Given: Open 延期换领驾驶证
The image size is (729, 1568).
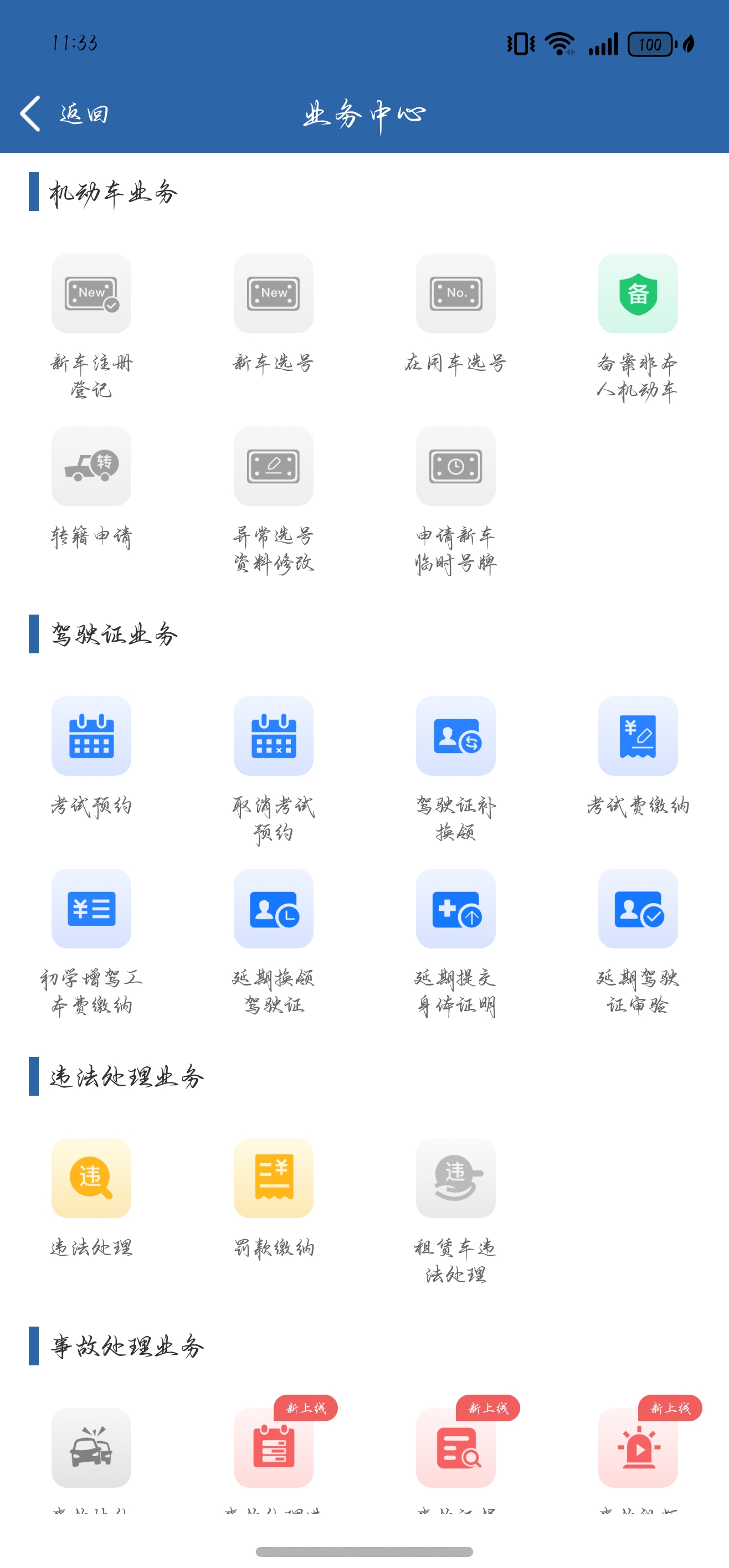Looking at the screenshot, I should point(274,908).
